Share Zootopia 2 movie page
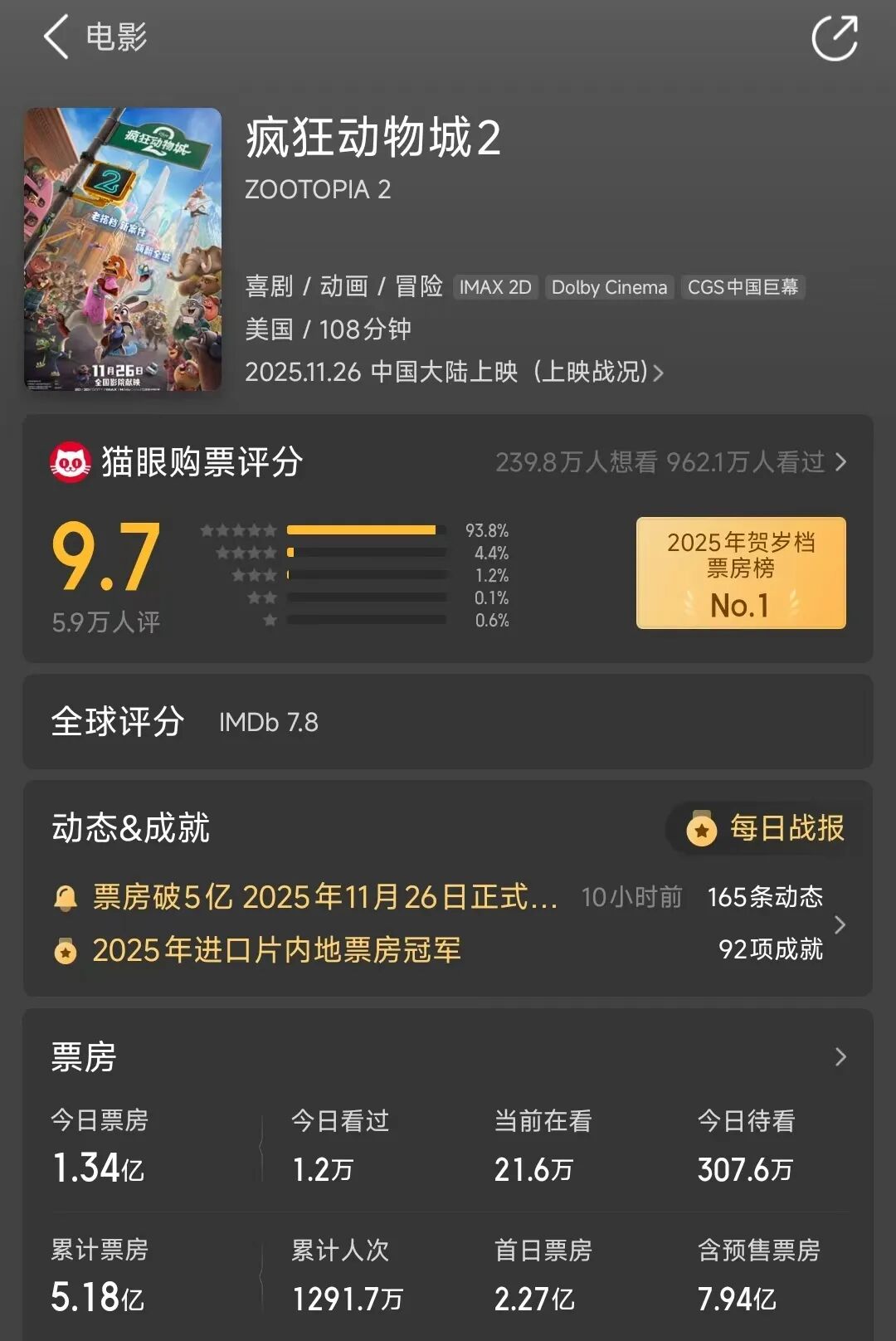Screen dimensions: 896x1341 (x=834, y=38)
